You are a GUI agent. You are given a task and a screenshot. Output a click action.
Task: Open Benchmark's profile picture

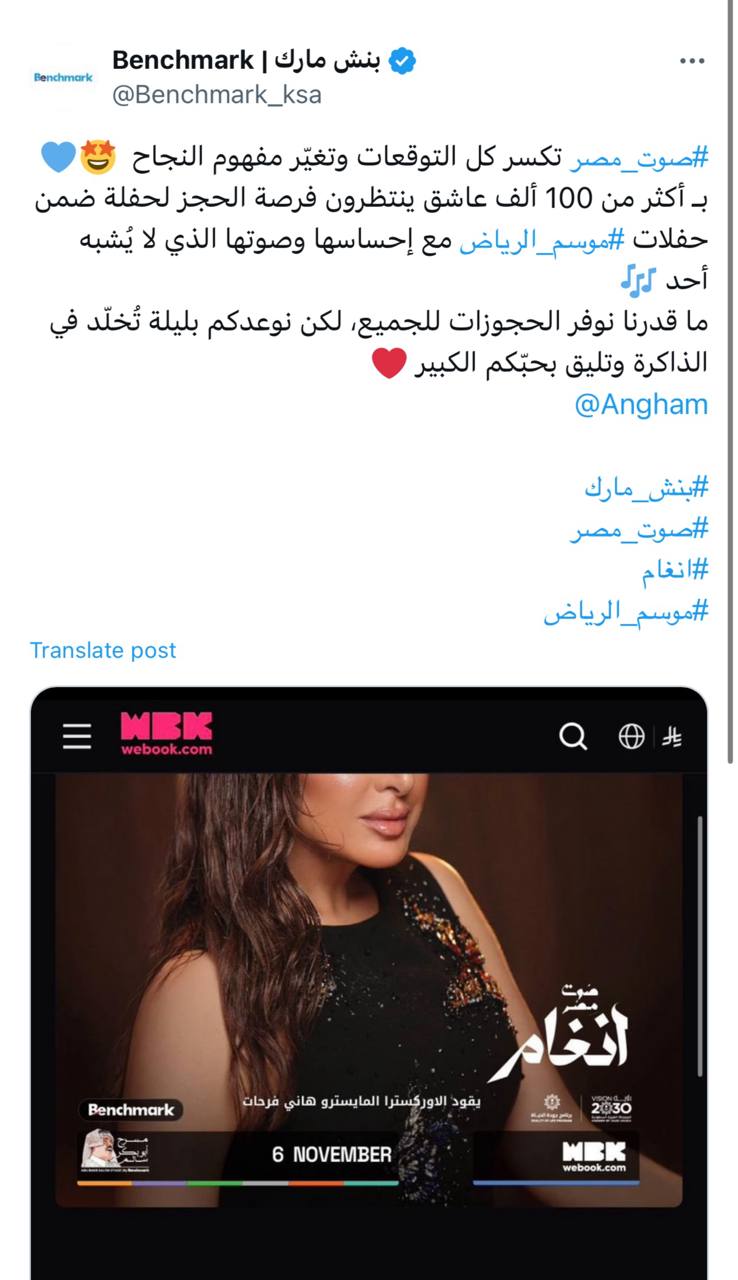(63, 77)
